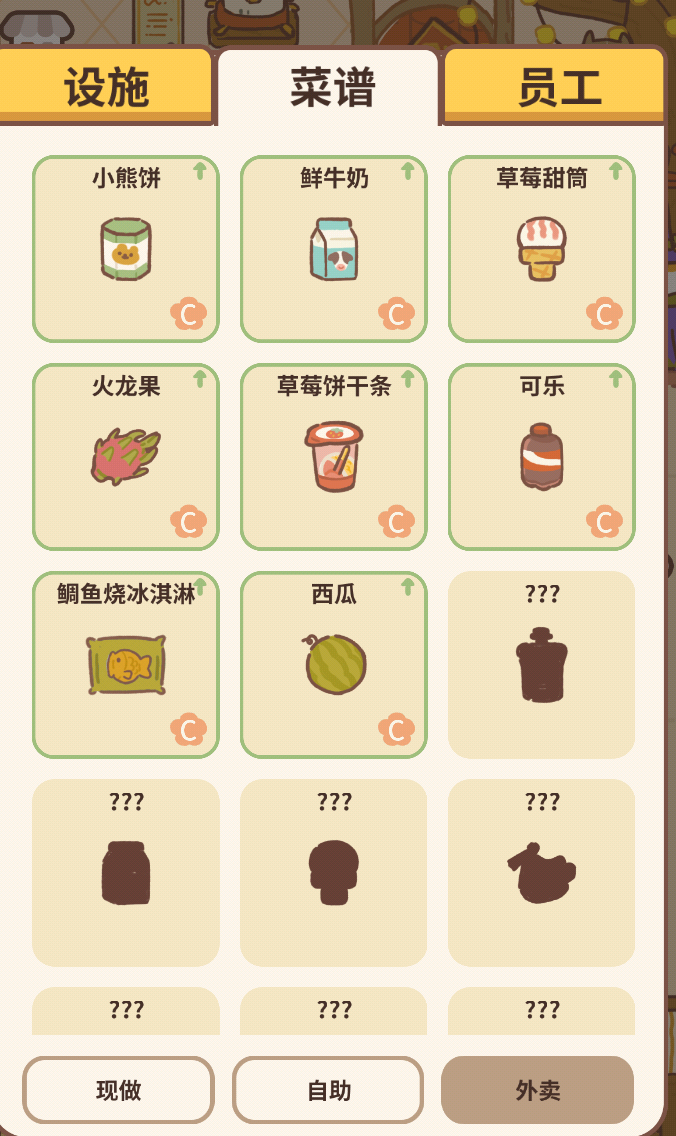676x1136 pixels.
Task: Filter recipes by 自助
Action: click(x=328, y=1090)
